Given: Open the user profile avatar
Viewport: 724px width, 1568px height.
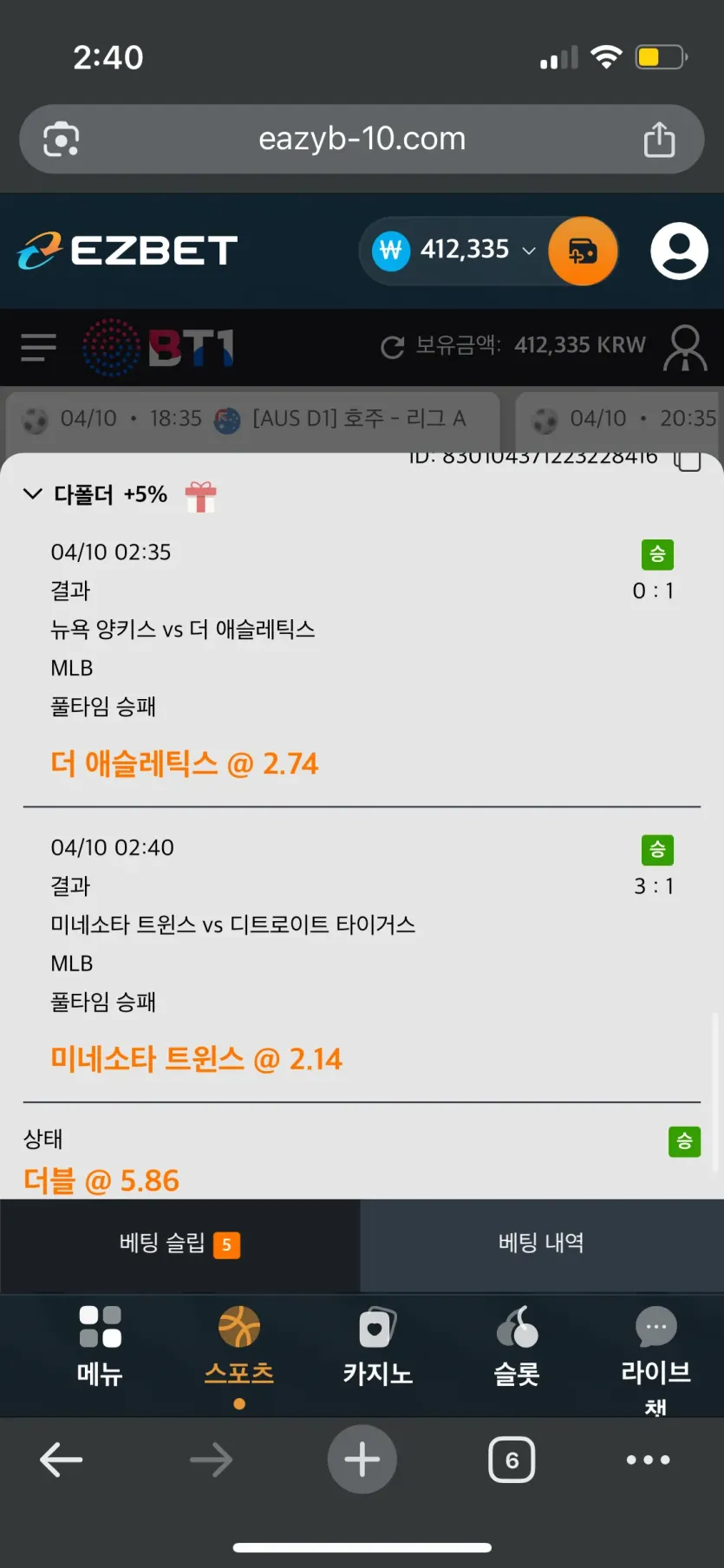Looking at the screenshot, I should pyautogui.click(x=679, y=251).
